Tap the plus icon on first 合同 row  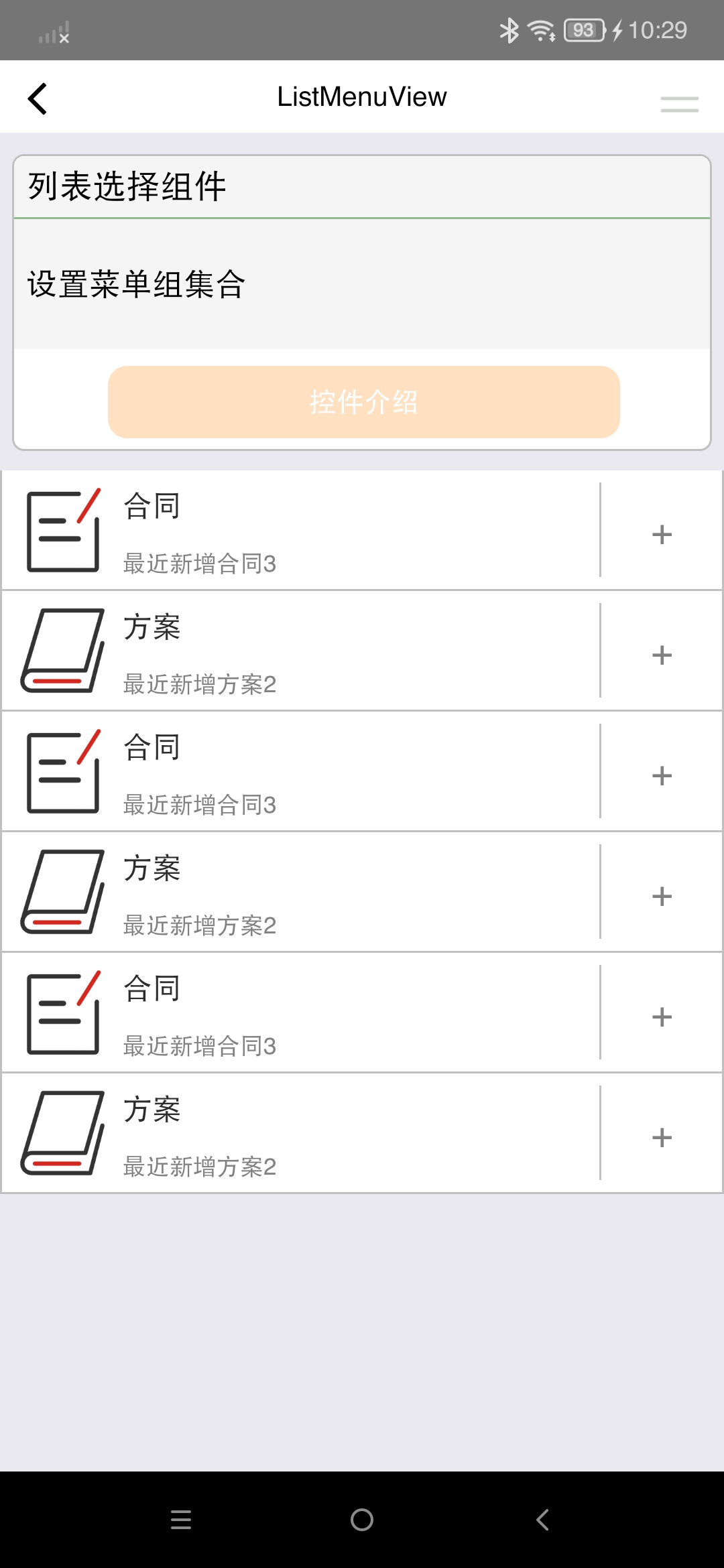pyautogui.click(x=662, y=534)
